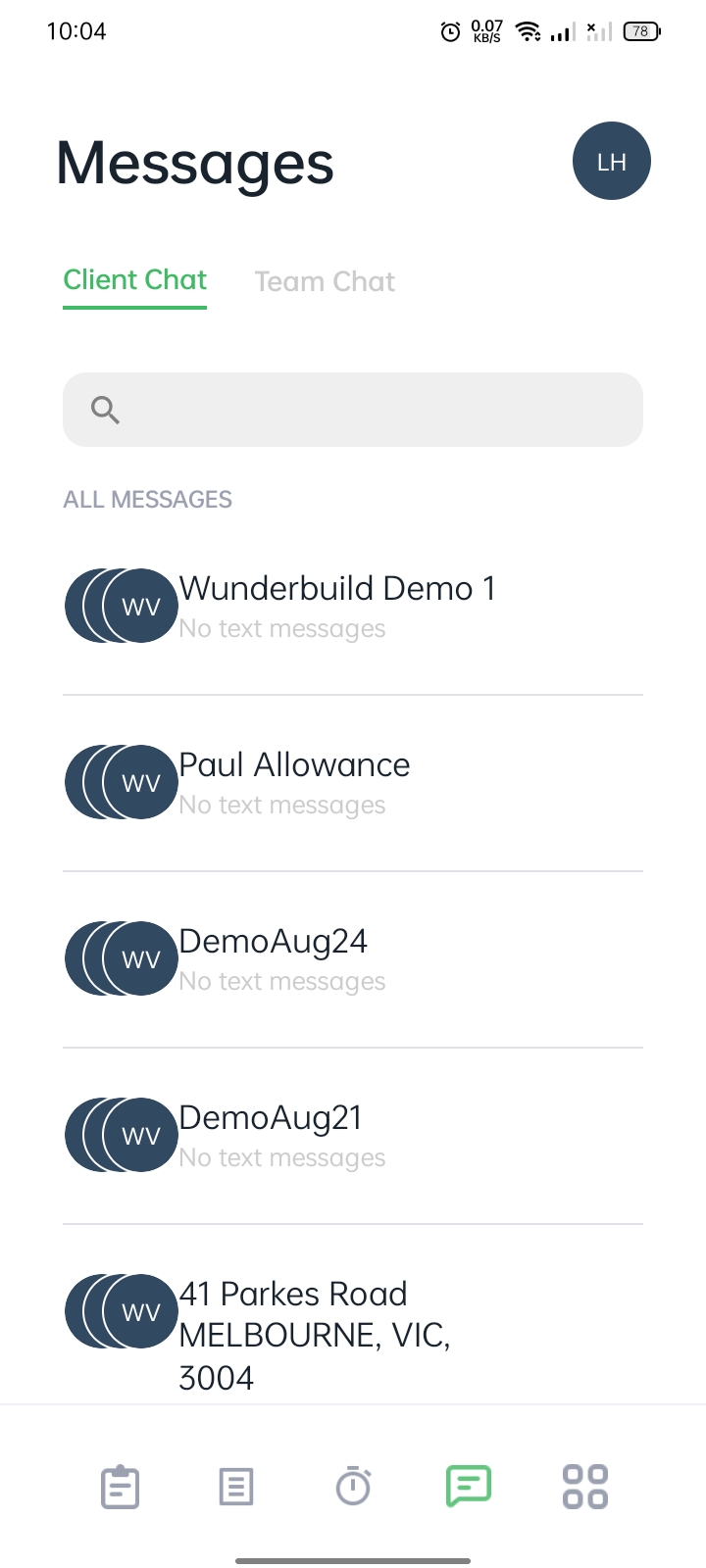
Task: Open the stopwatch timer tab
Action: tap(353, 1486)
